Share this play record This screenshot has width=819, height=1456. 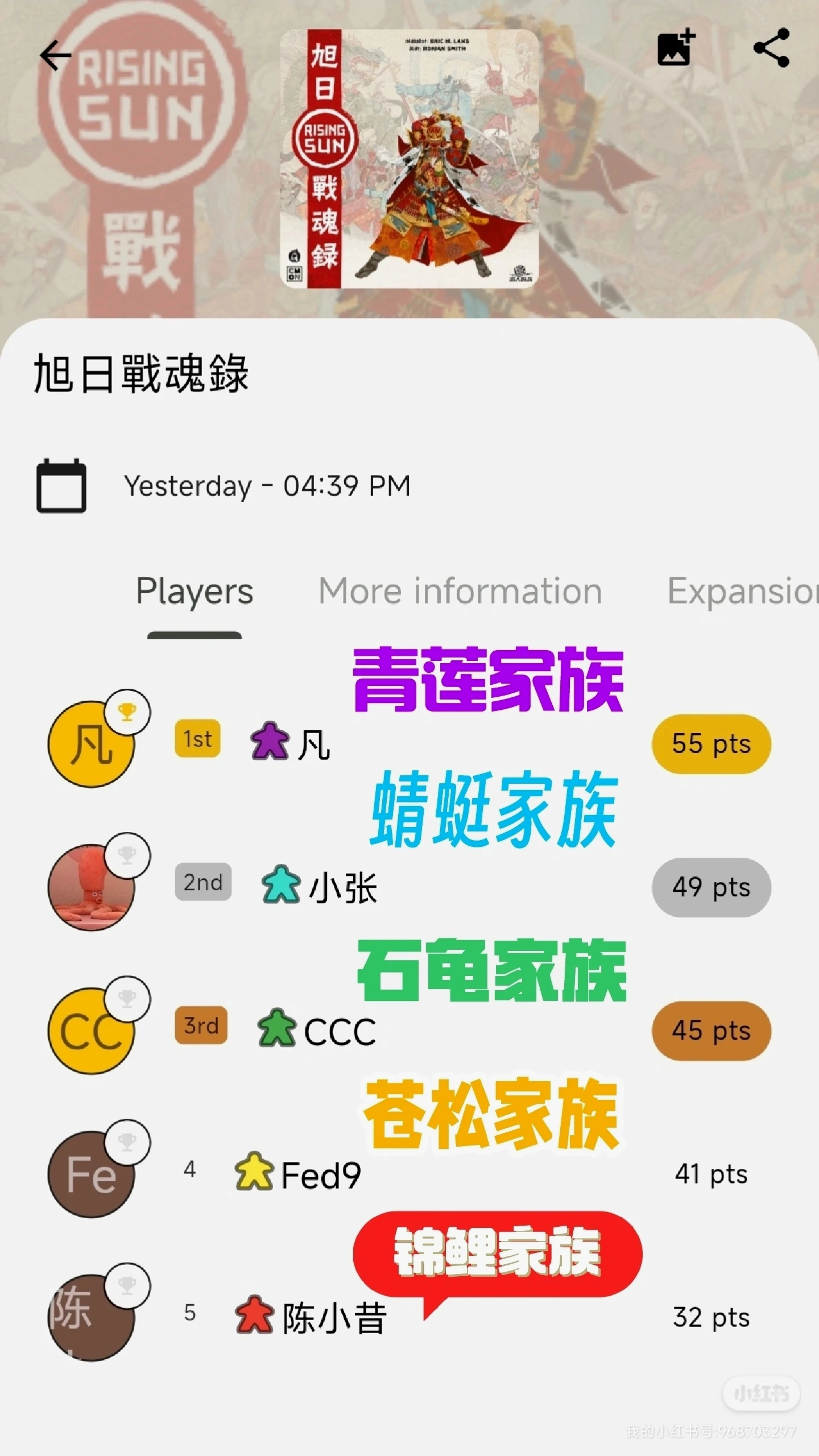[x=772, y=48]
